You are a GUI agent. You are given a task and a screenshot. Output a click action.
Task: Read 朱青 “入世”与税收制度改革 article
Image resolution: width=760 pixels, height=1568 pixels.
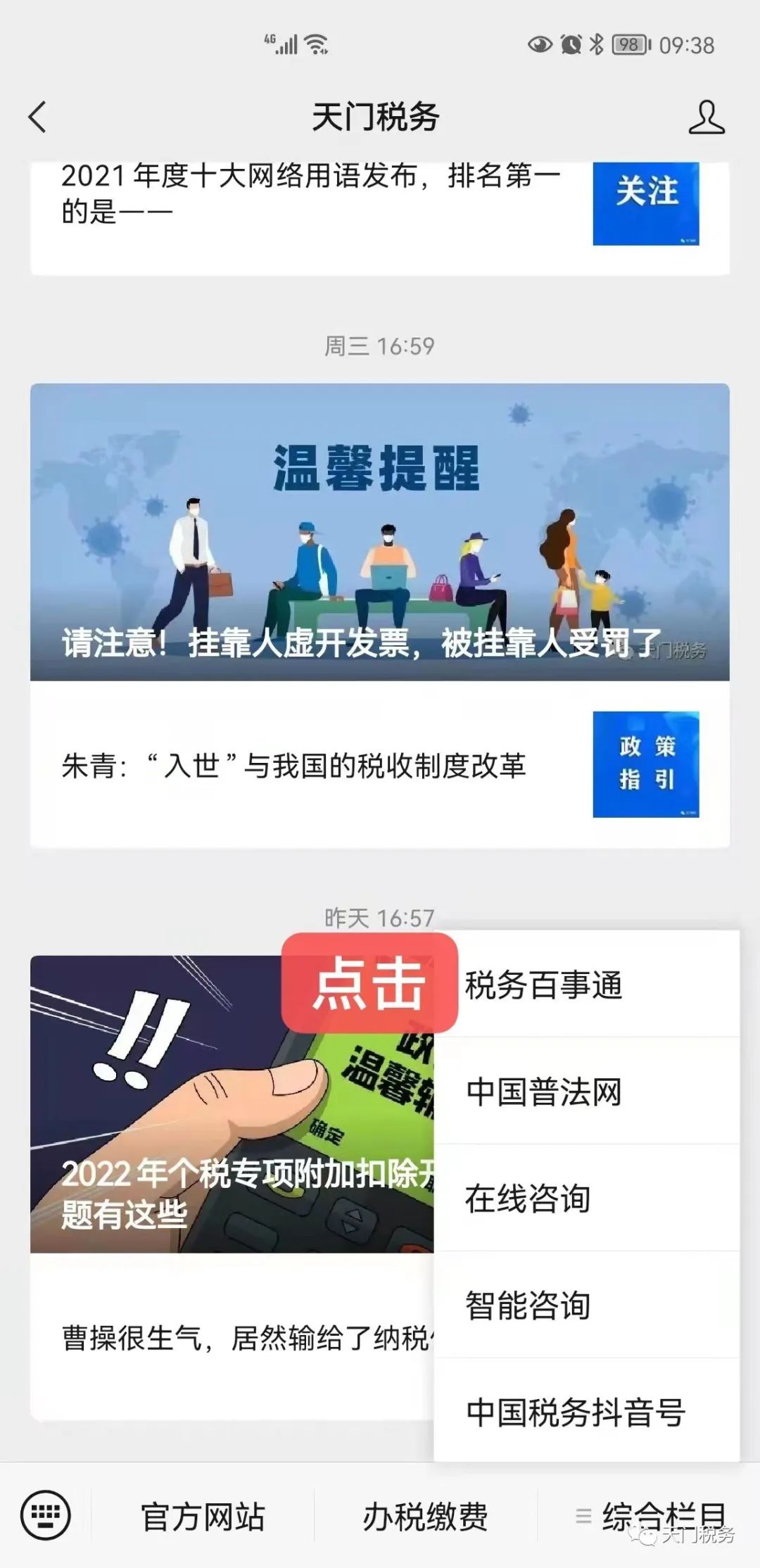click(x=296, y=766)
